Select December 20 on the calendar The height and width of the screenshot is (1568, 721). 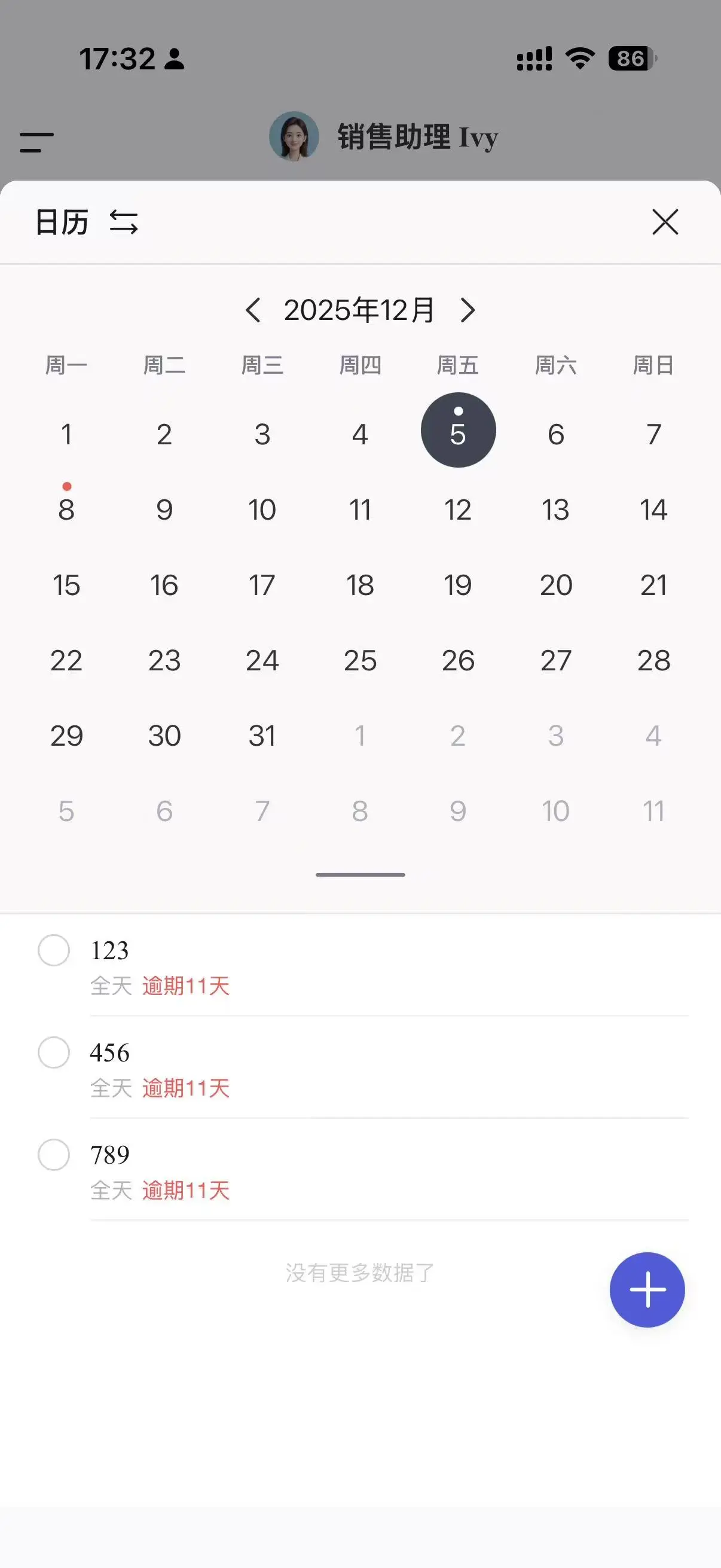555,585
